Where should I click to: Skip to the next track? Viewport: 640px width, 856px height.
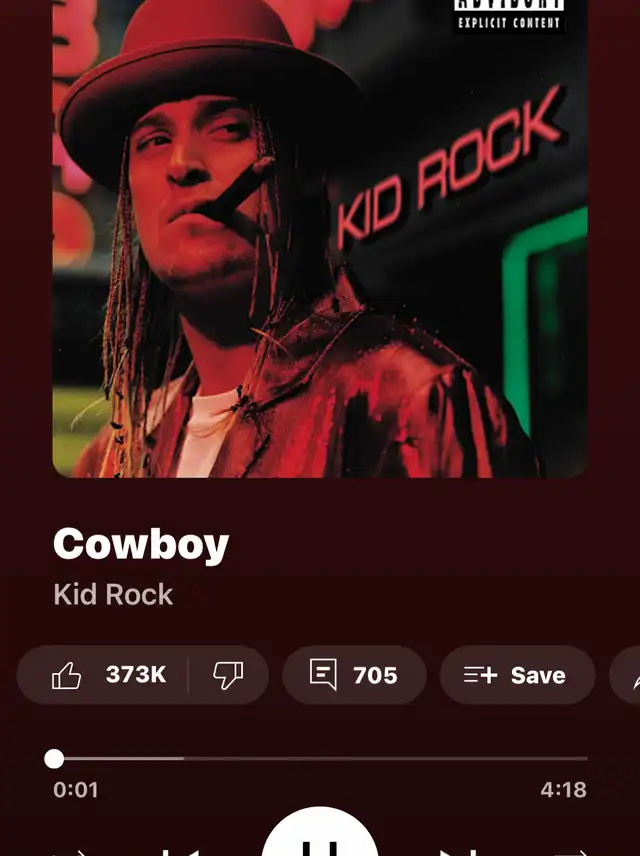[456, 850]
